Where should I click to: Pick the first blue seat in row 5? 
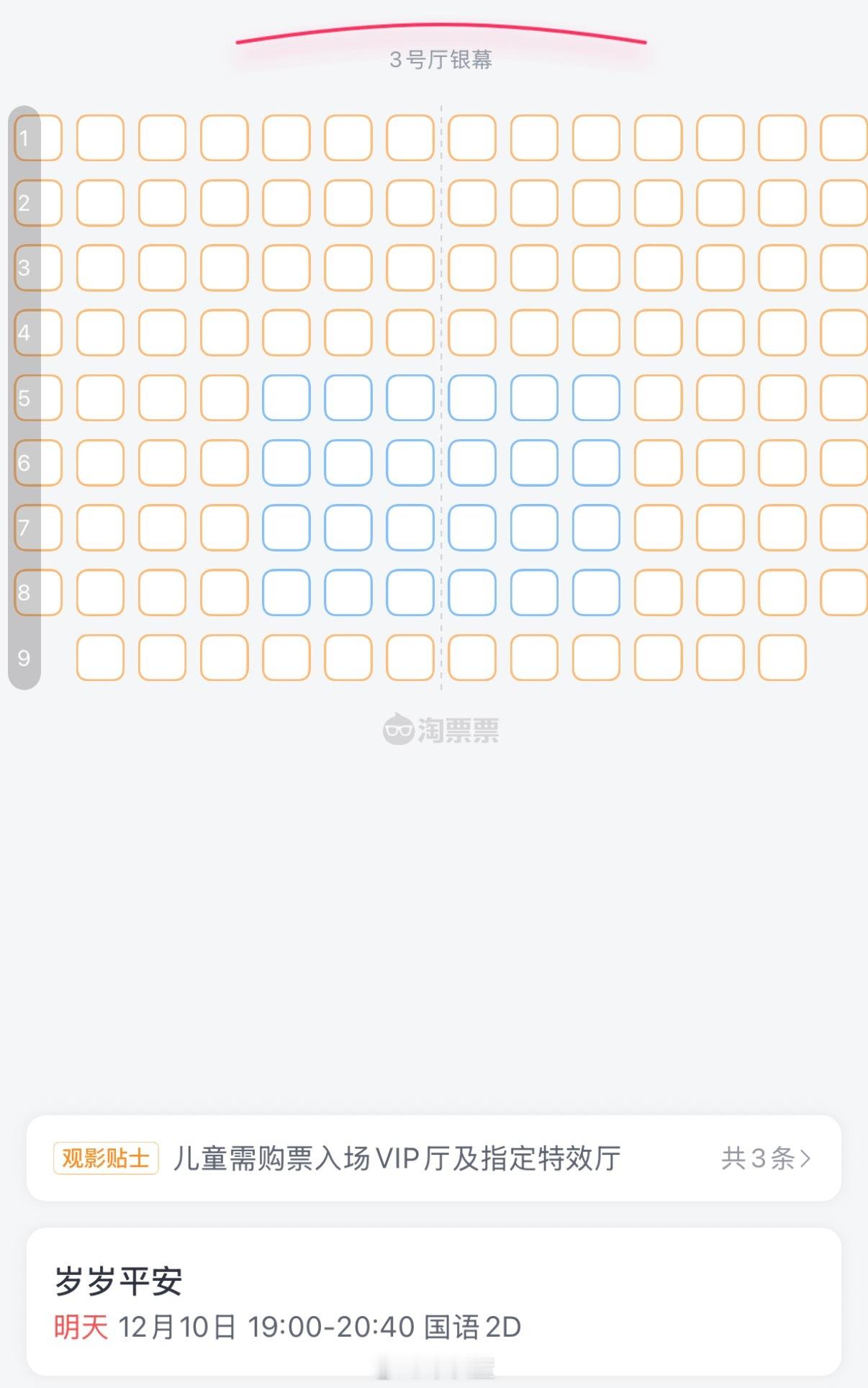pos(286,397)
